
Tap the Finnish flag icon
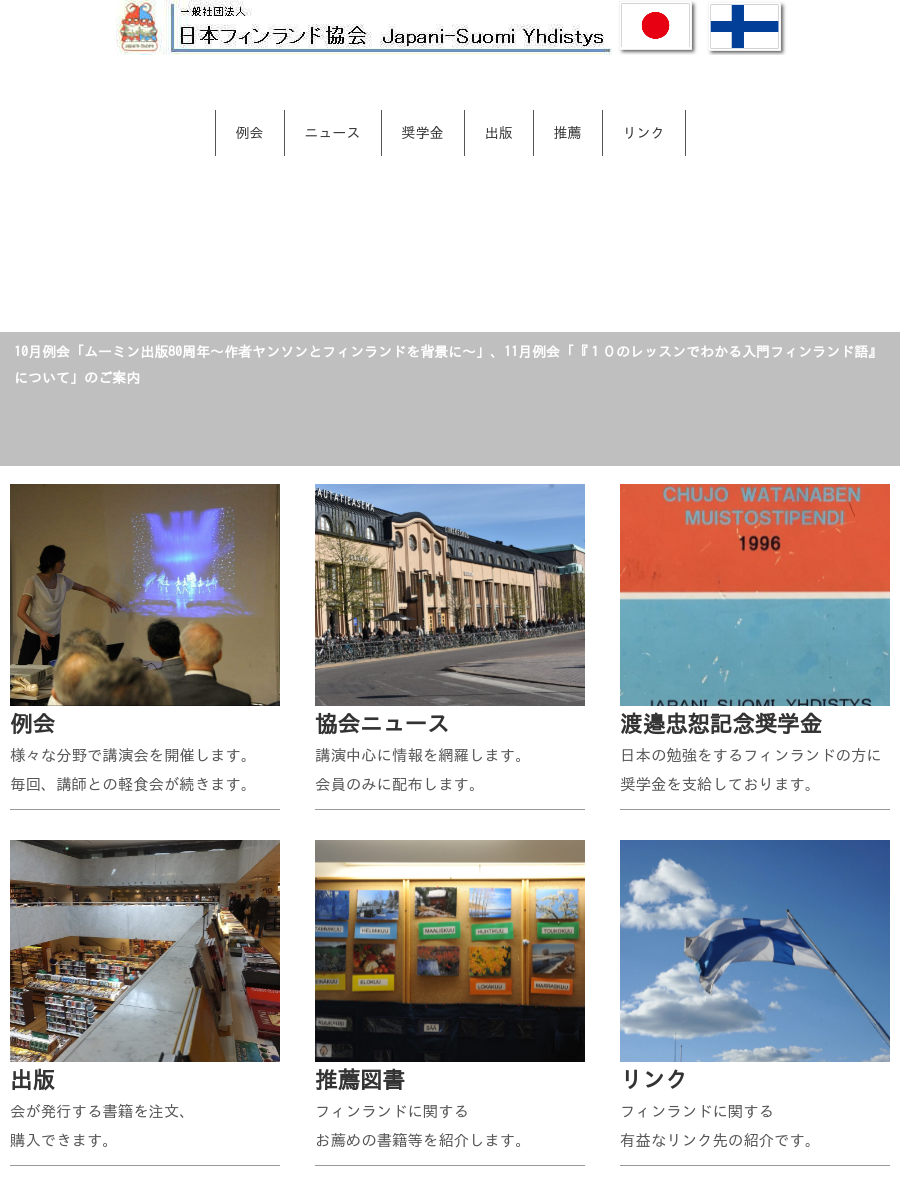point(744,27)
